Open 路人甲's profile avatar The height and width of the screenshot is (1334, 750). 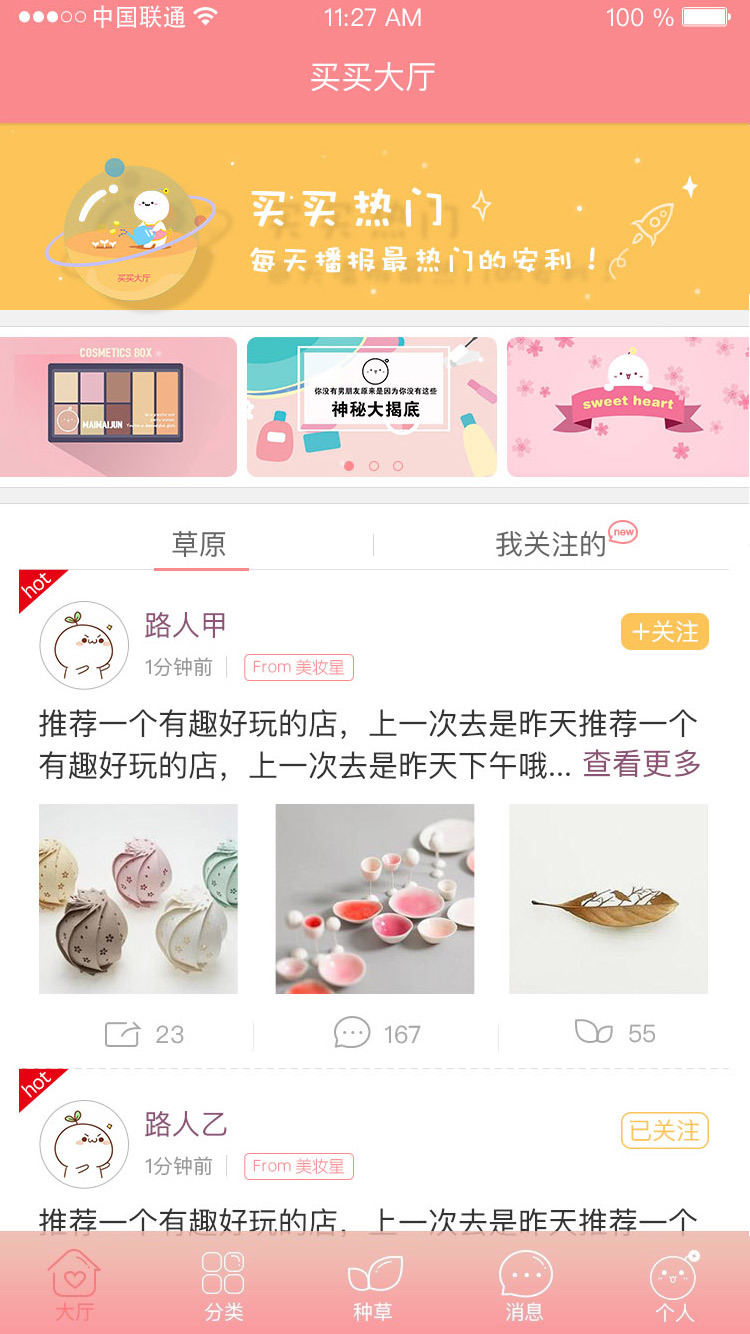[x=84, y=645]
